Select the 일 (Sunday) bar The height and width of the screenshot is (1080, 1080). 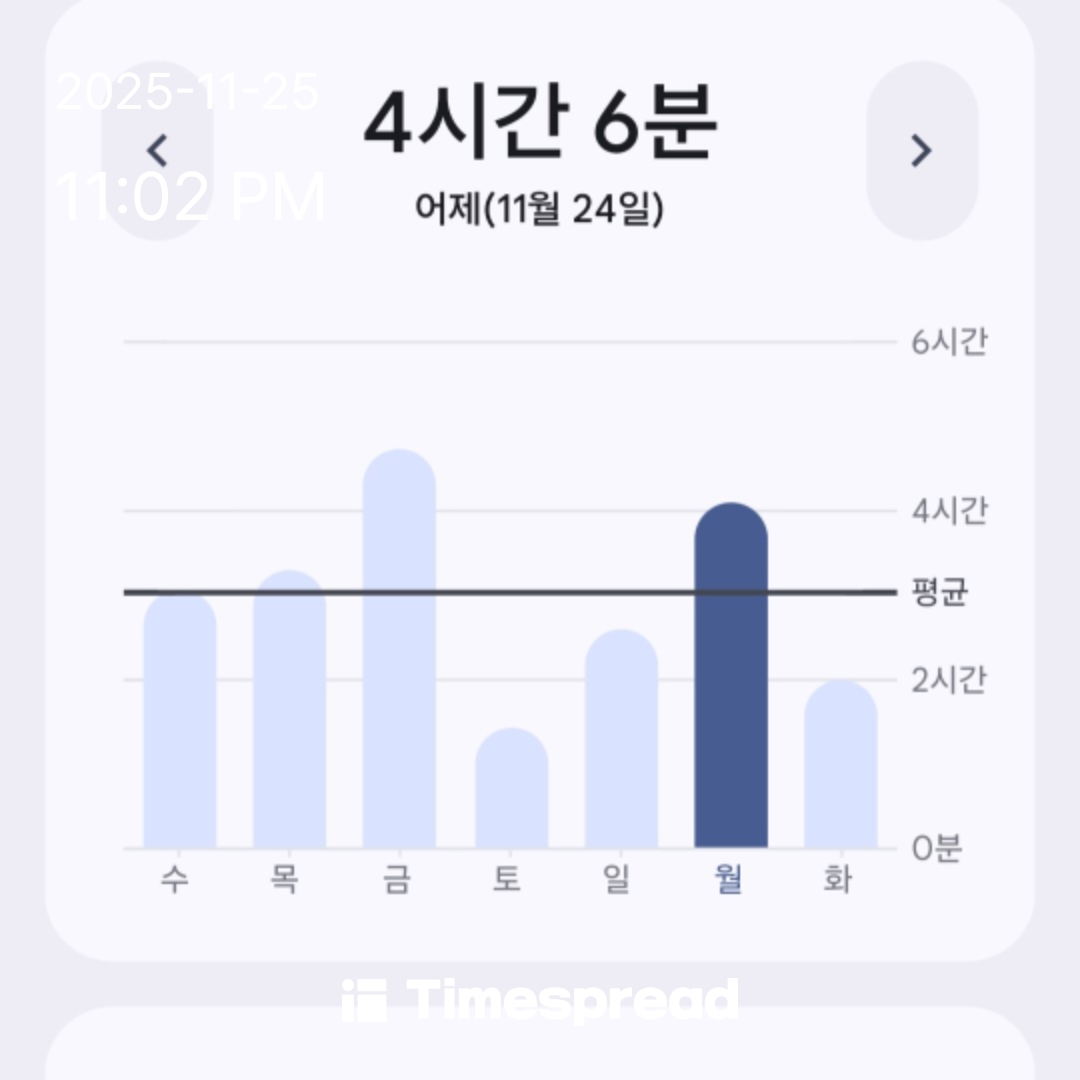(x=621, y=740)
